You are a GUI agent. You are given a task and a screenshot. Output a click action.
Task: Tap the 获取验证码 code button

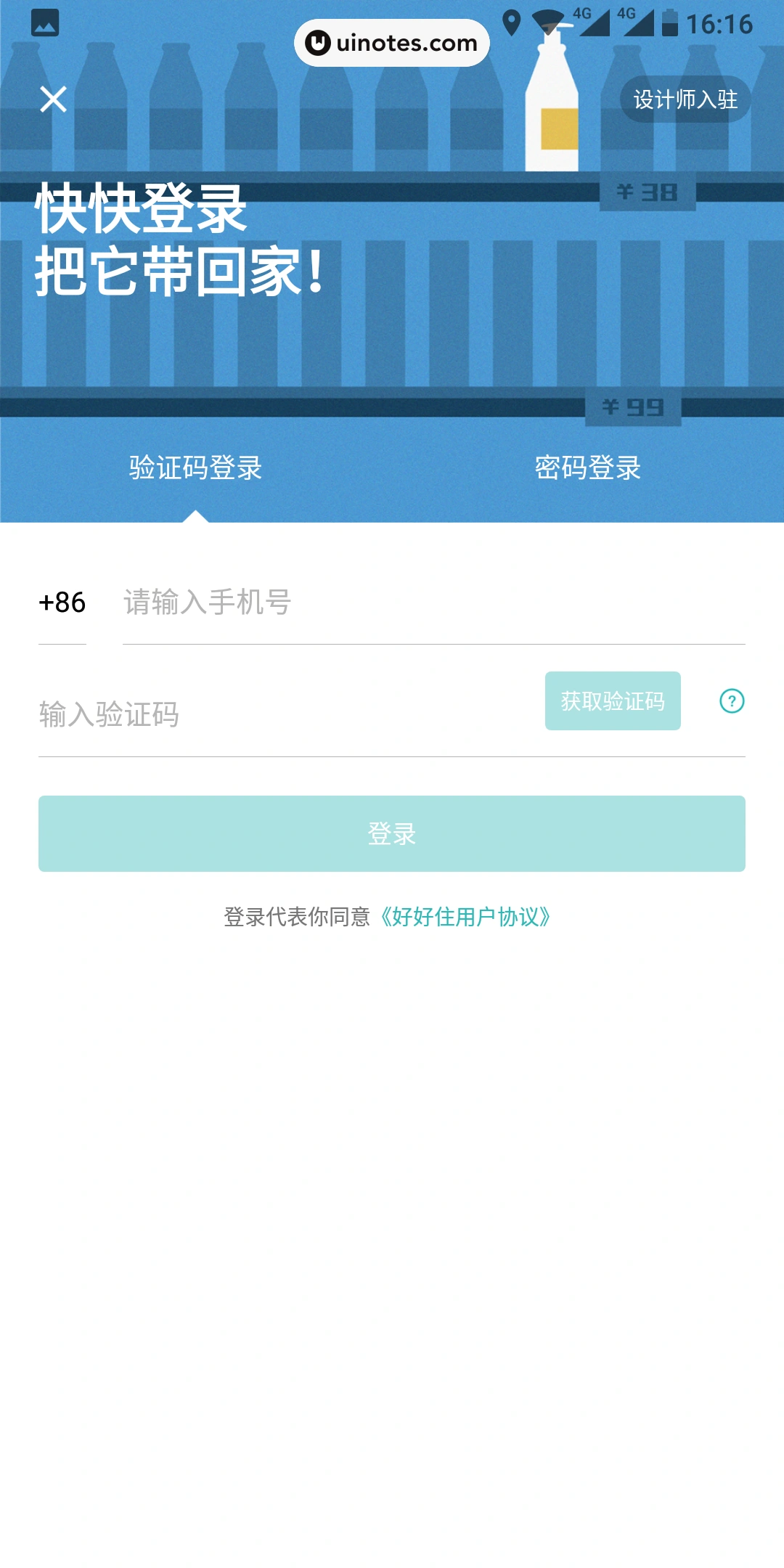tap(613, 701)
